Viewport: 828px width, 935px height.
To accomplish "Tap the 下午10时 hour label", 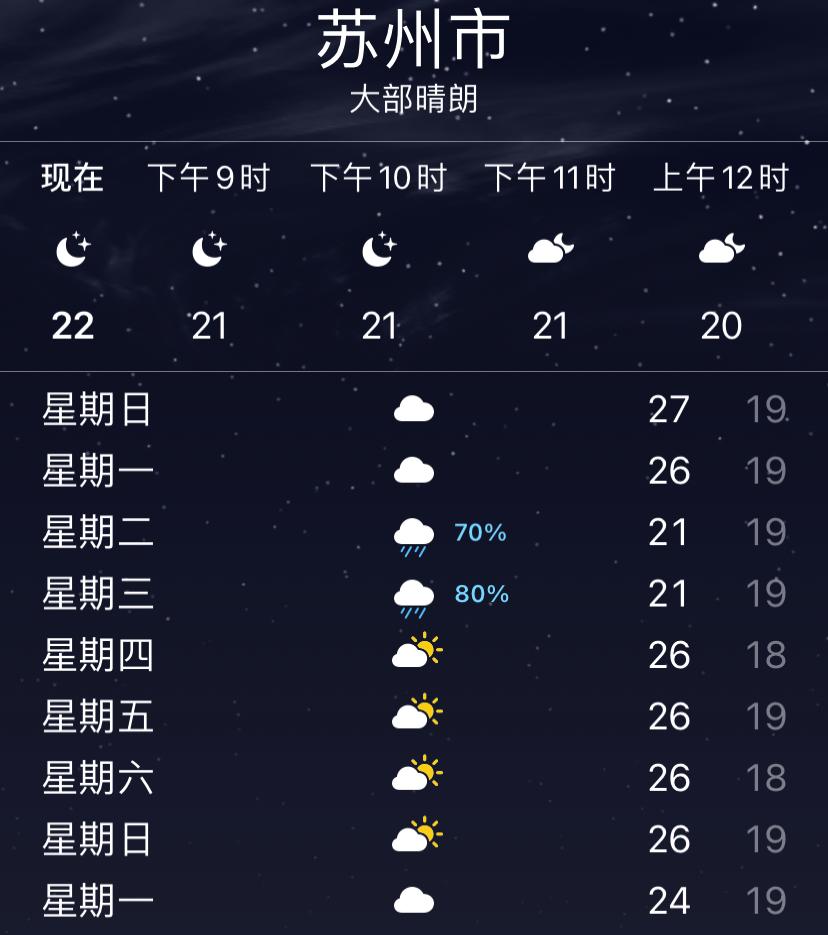I will click(x=379, y=178).
